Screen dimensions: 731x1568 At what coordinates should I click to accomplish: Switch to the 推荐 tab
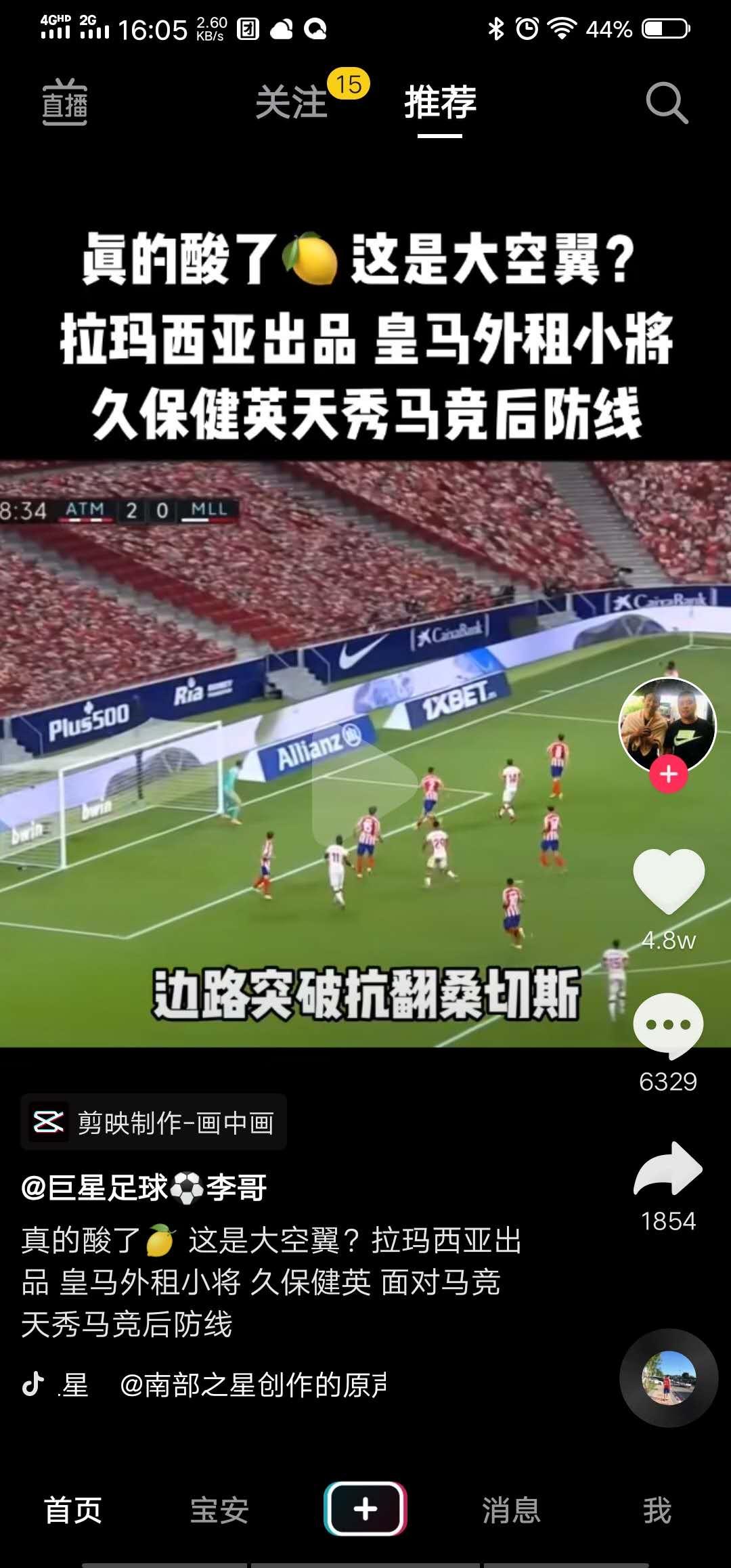click(440, 103)
